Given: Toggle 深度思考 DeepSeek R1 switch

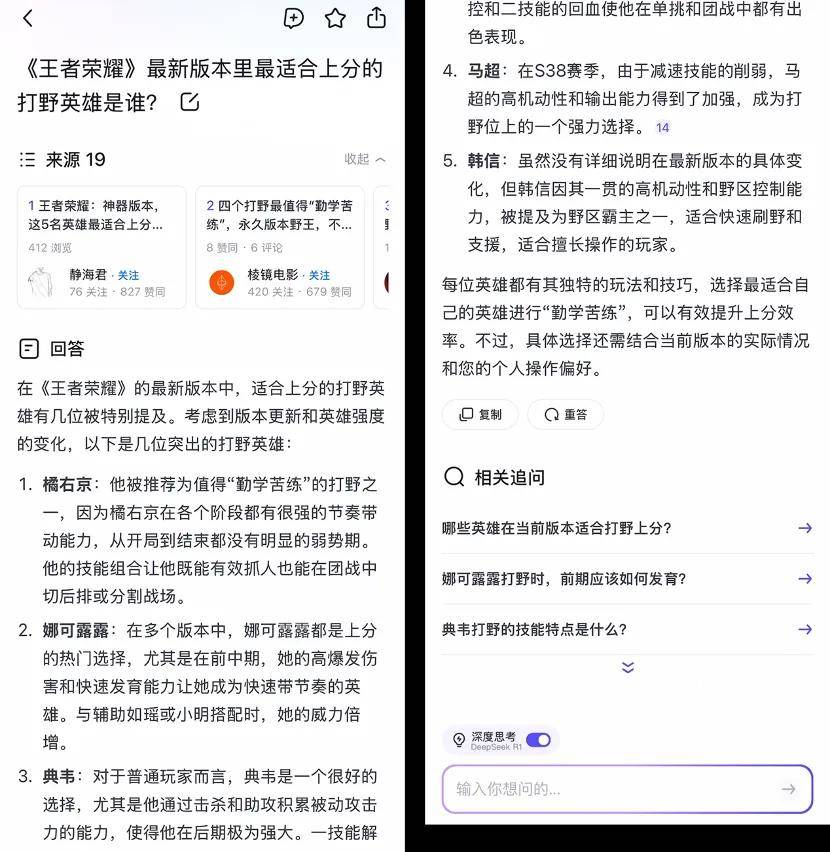Looking at the screenshot, I should pos(538,740).
